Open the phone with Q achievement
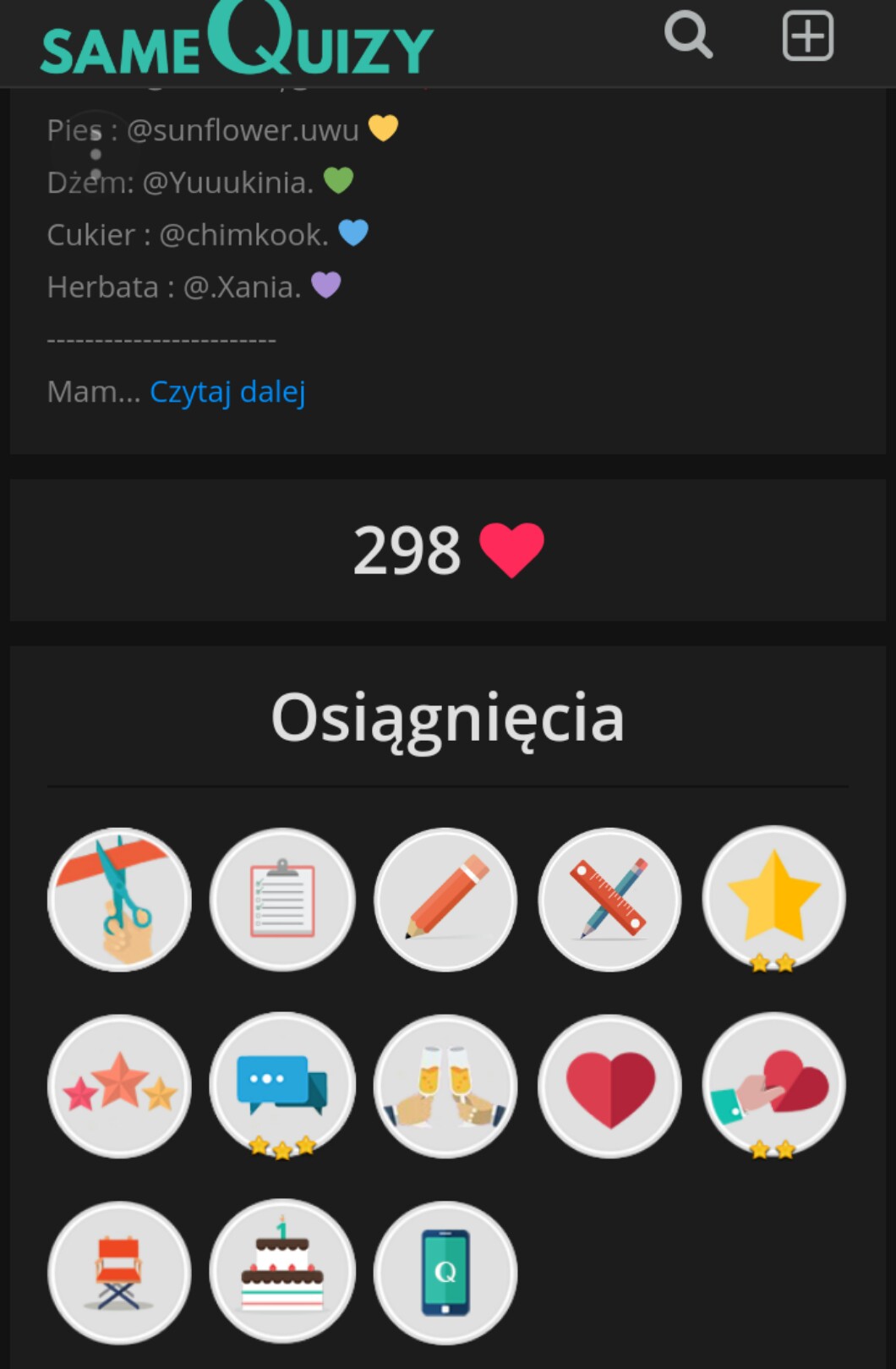Image resolution: width=896 pixels, height=1369 pixels. 445,1273
